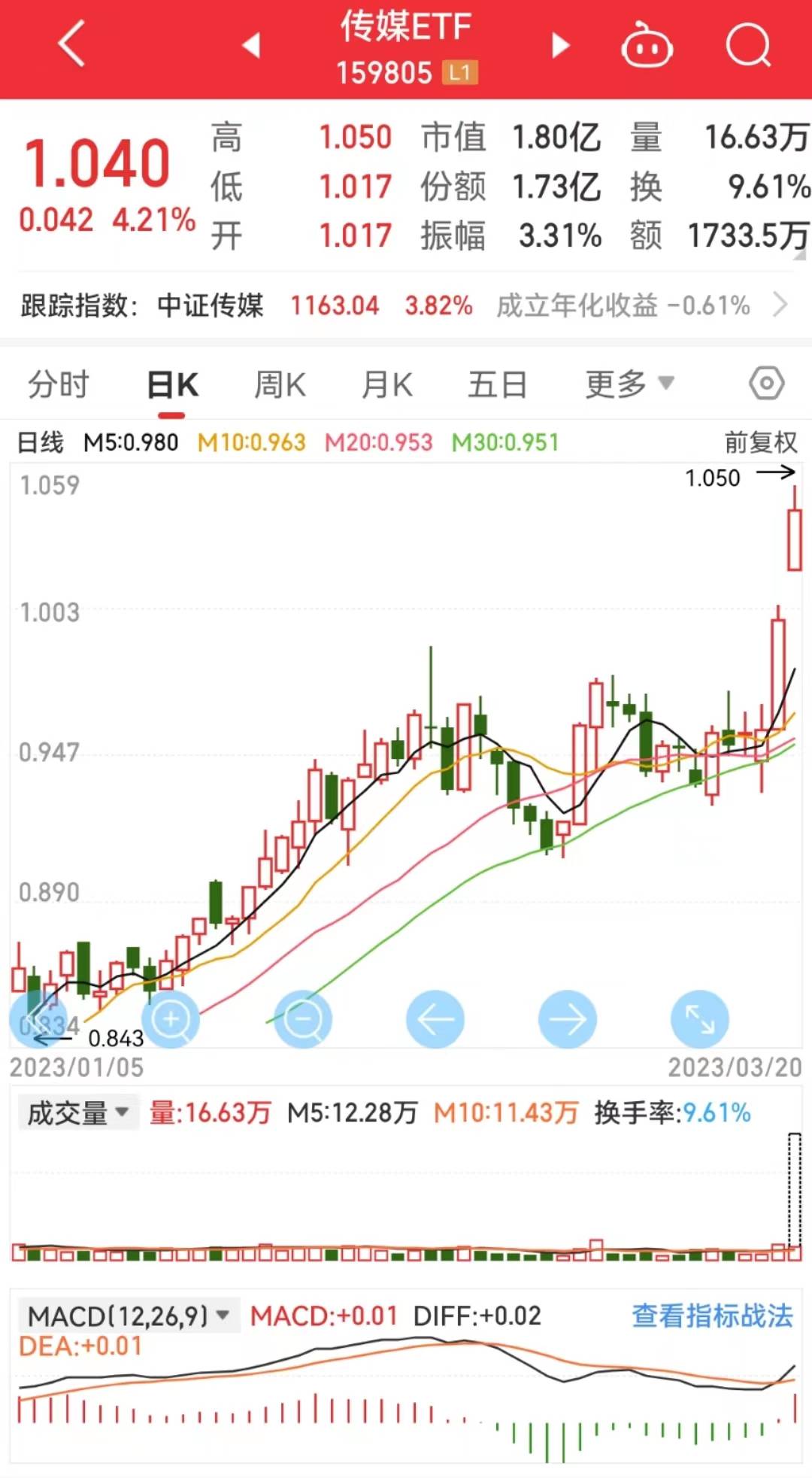Pan the chart left with the arrow
This screenshot has height=1478, width=812.
point(435,1018)
